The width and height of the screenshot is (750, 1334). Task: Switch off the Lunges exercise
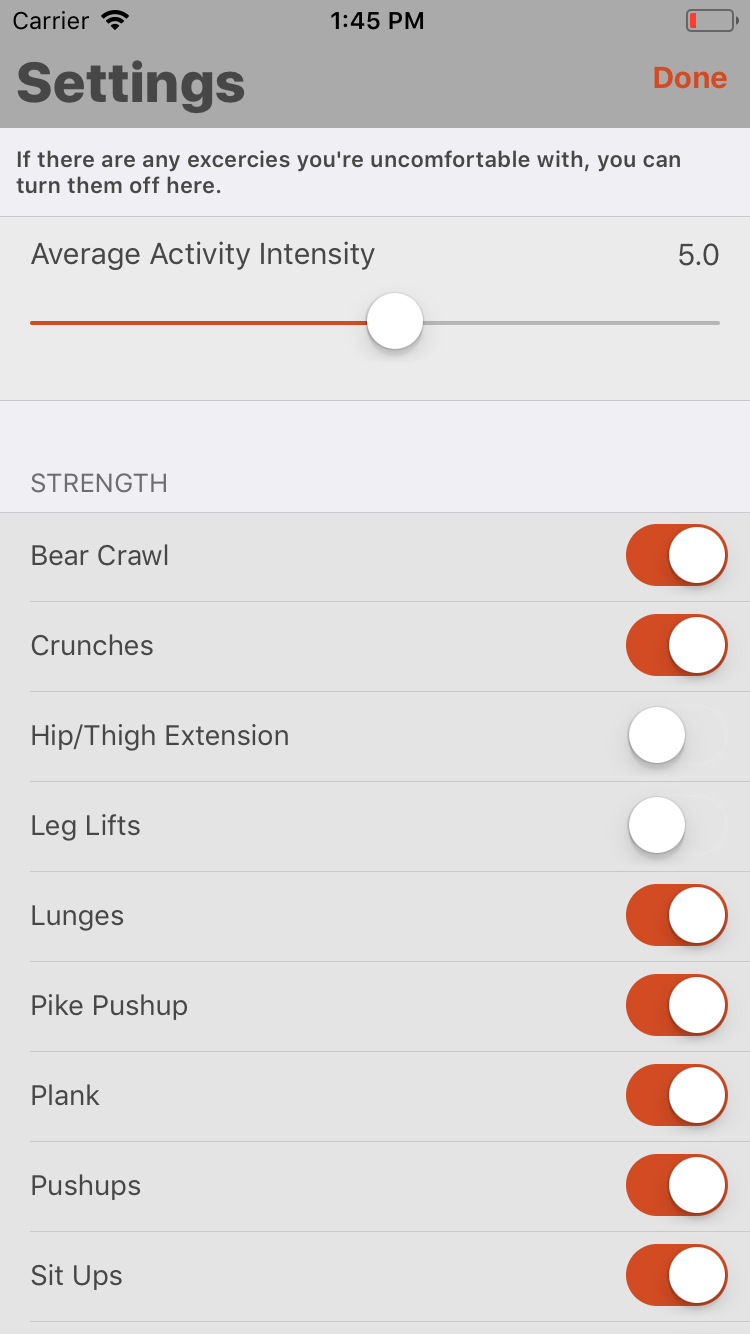(x=677, y=915)
